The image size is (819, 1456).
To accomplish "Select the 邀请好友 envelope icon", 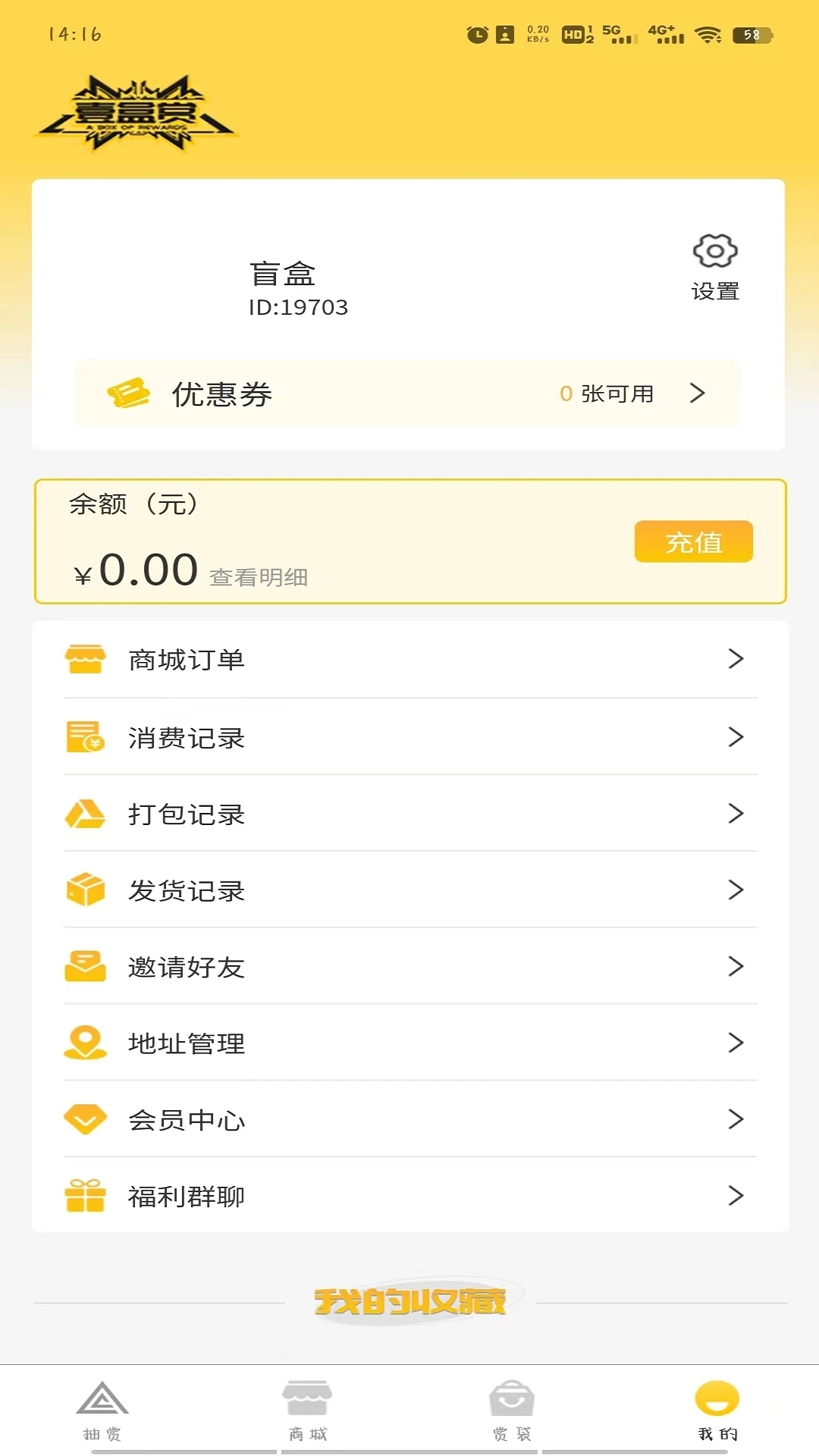I will [x=87, y=967].
